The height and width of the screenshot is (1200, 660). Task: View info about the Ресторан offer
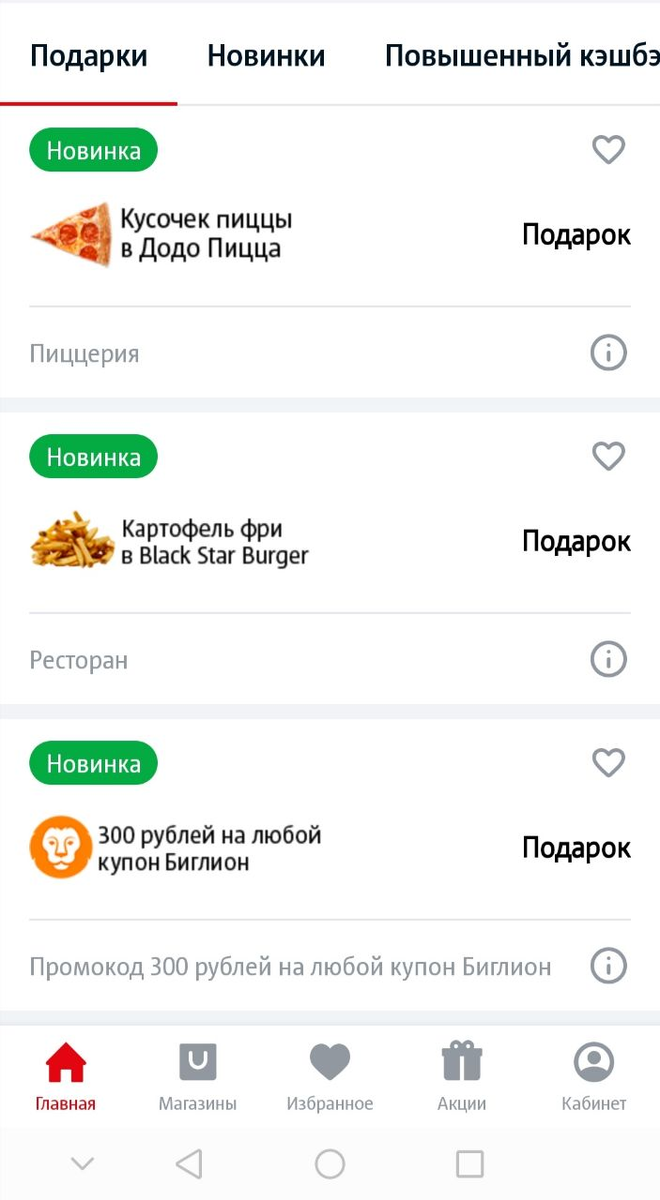(x=608, y=660)
